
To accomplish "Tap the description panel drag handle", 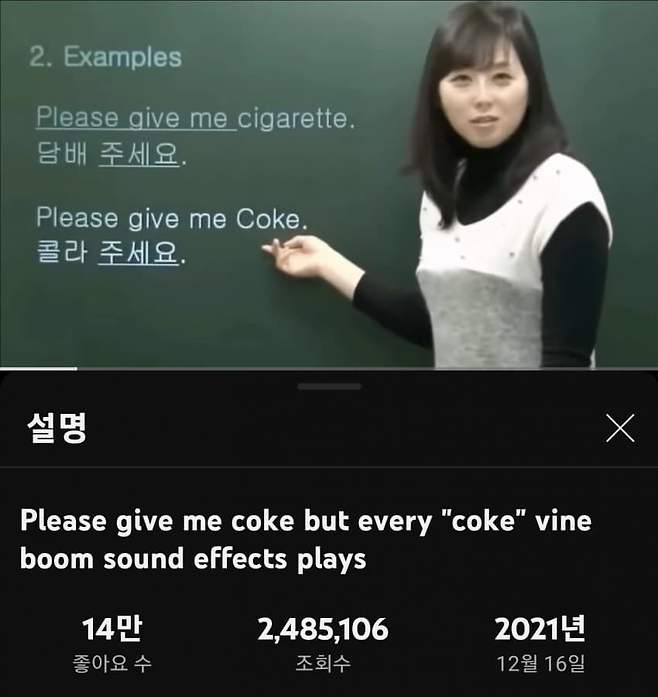I will point(329,386).
